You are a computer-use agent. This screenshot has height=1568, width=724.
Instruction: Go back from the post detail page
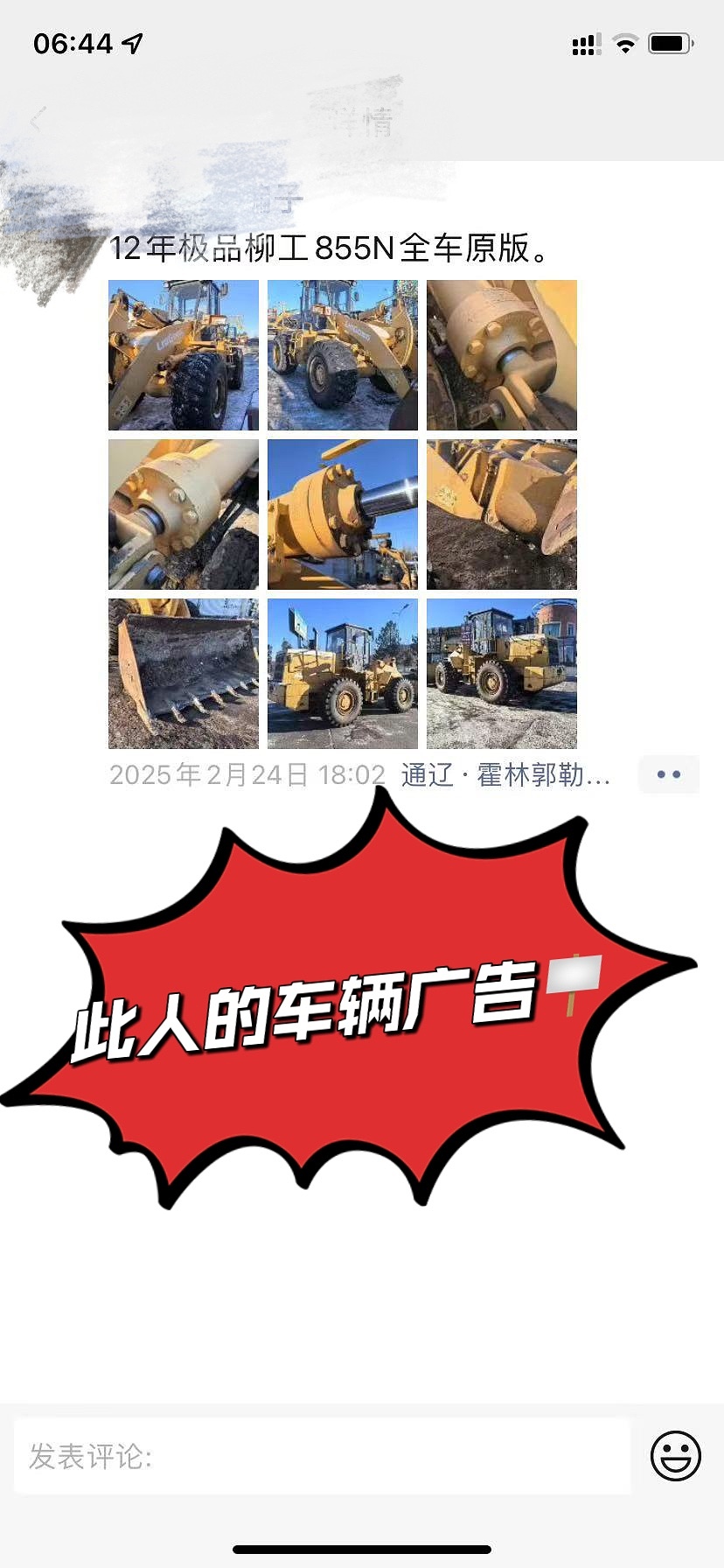pos(37,120)
